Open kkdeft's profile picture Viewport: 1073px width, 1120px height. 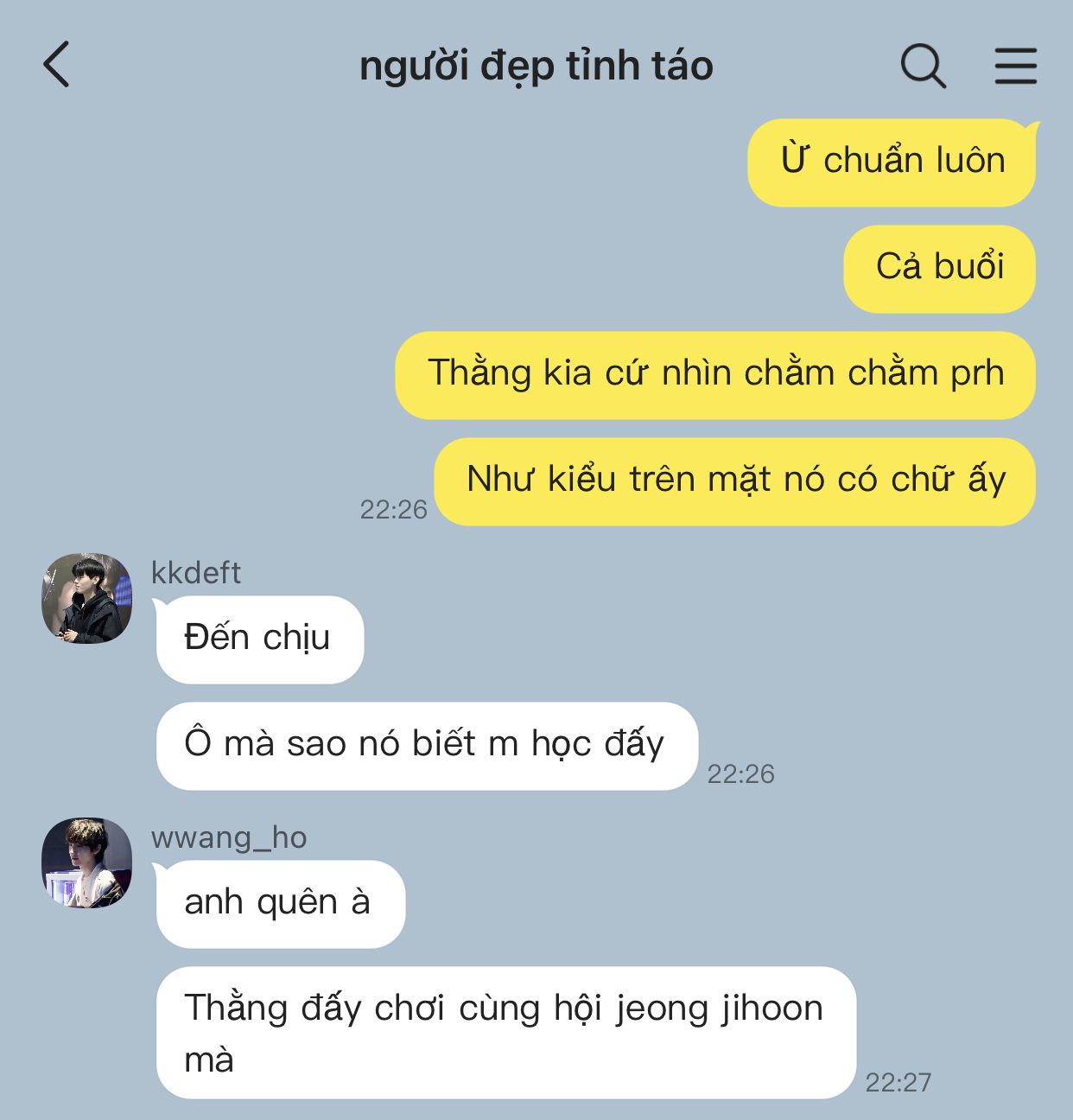pyautogui.click(x=87, y=598)
